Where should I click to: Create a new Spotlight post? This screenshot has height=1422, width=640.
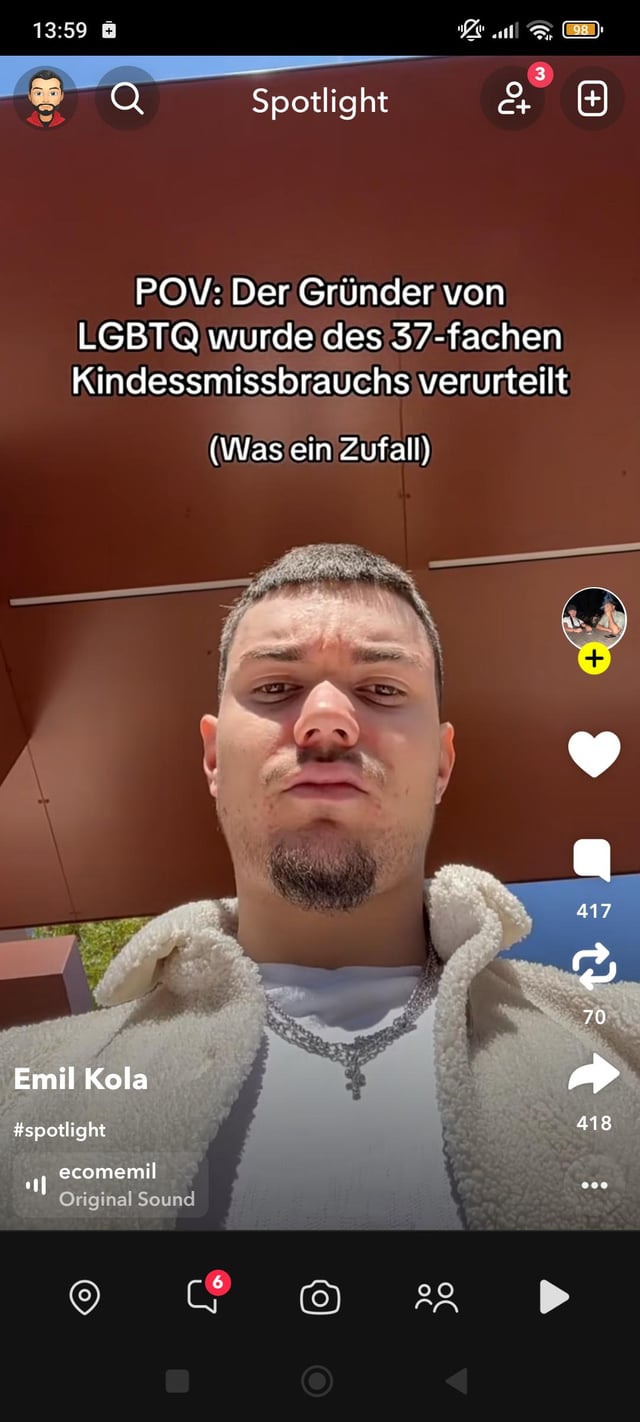tap(593, 99)
